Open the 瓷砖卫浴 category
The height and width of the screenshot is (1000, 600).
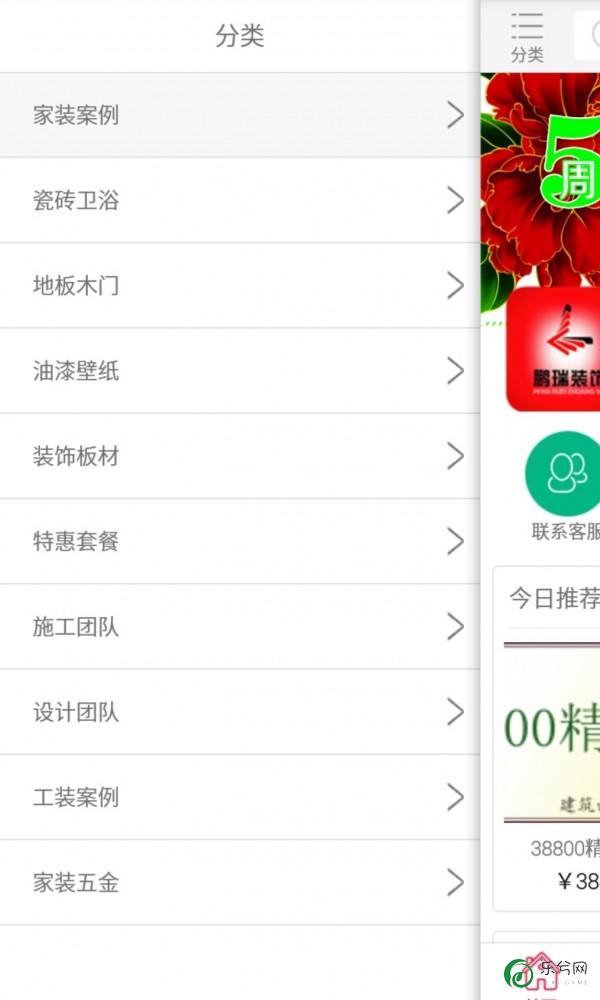tap(240, 200)
